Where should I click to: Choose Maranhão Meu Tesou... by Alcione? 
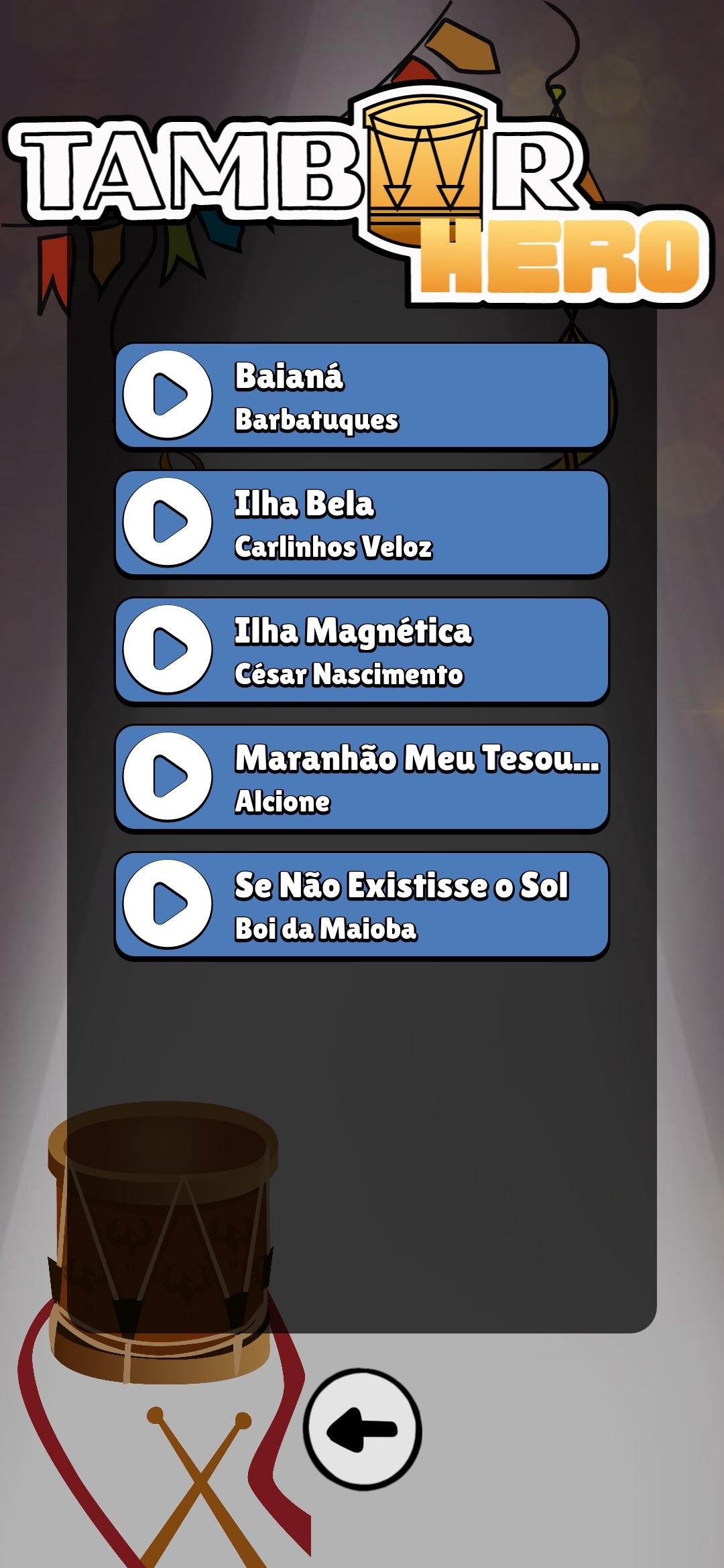tap(362, 777)
